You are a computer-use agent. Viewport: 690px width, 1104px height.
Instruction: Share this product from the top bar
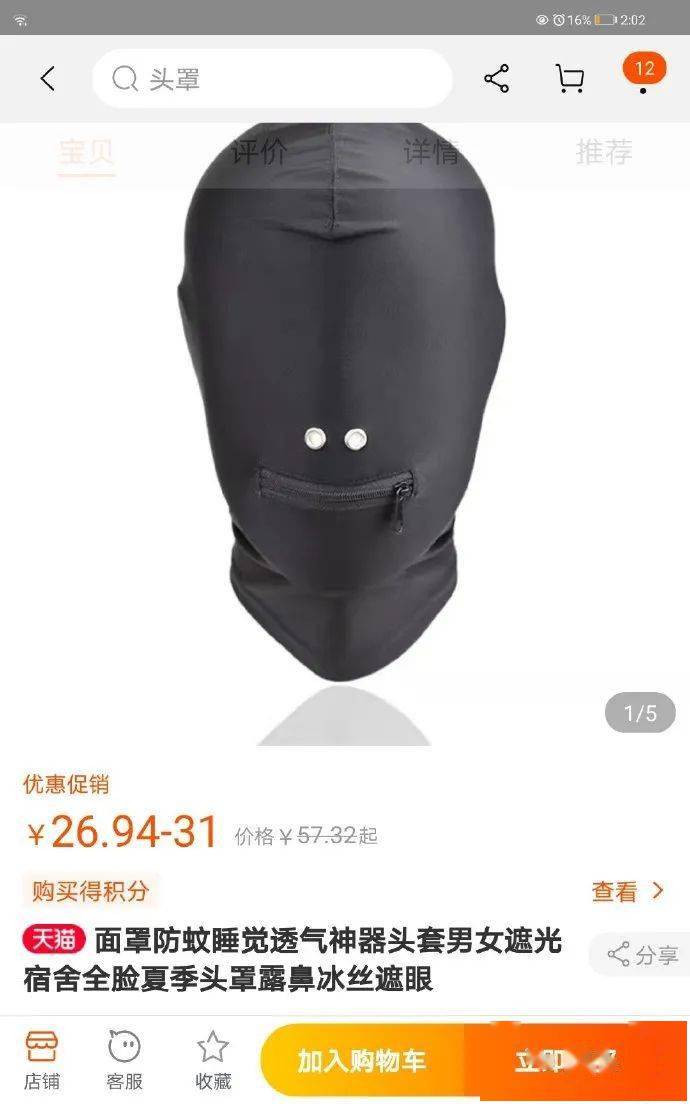(497, 79)
